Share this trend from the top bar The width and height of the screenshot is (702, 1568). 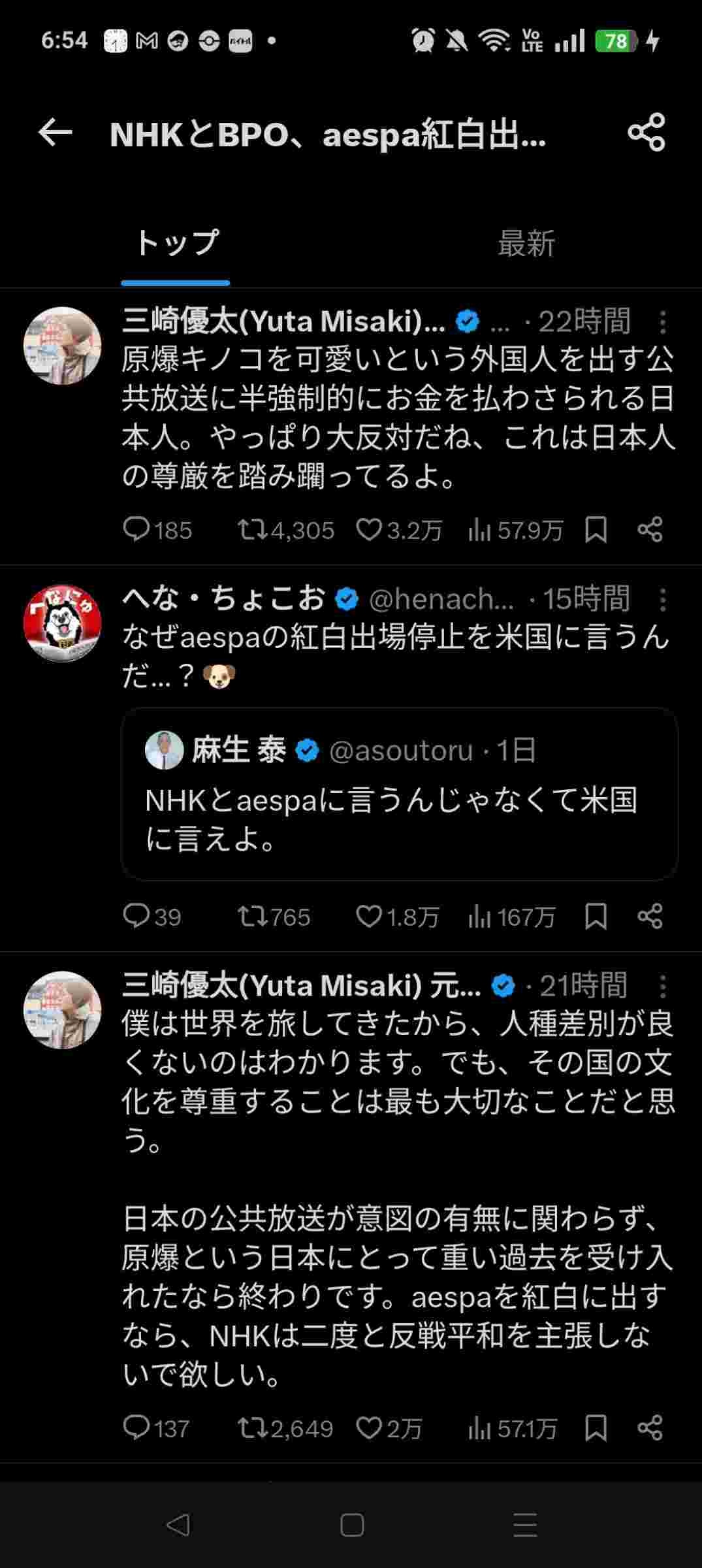646,133
